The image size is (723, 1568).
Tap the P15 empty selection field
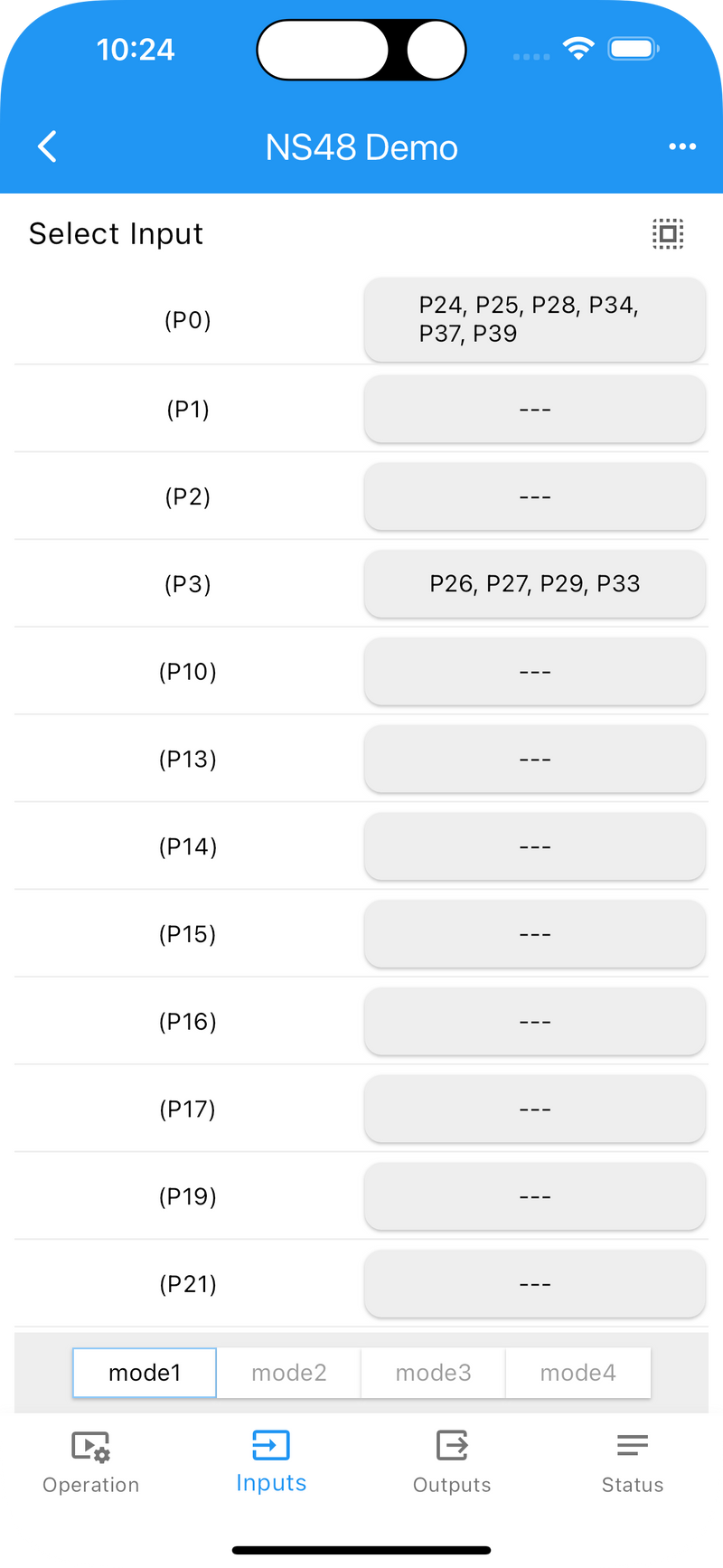[x=534, y=934]
